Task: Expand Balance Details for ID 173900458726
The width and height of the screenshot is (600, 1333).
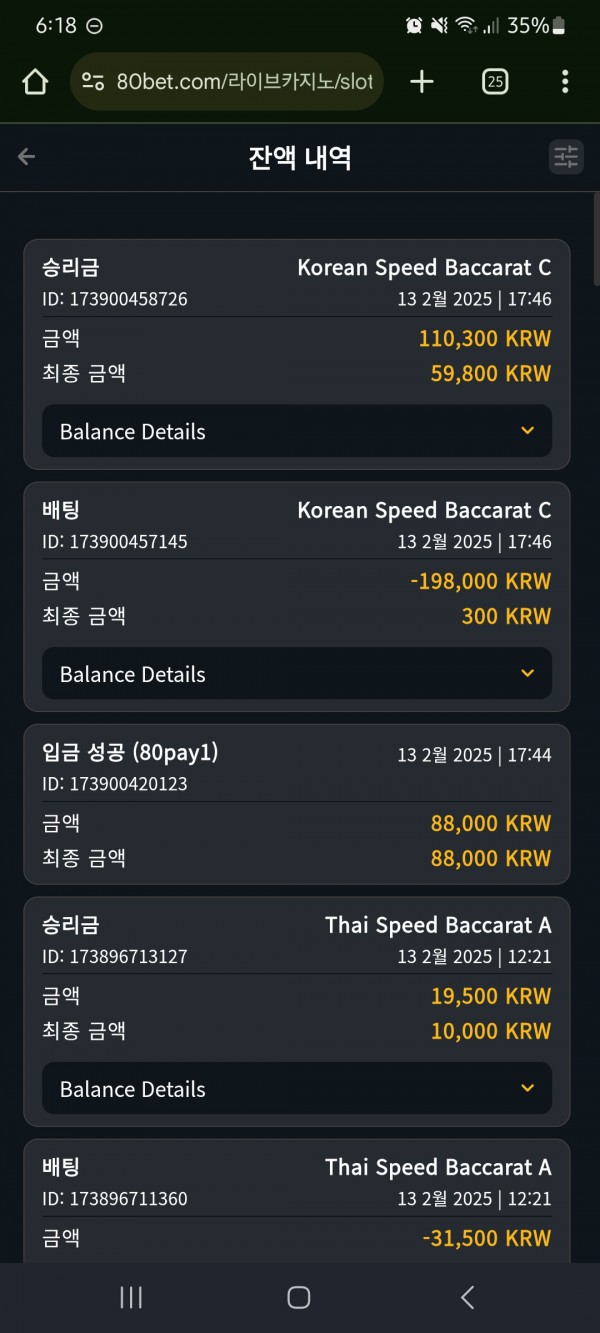Action: pos(297,431)
